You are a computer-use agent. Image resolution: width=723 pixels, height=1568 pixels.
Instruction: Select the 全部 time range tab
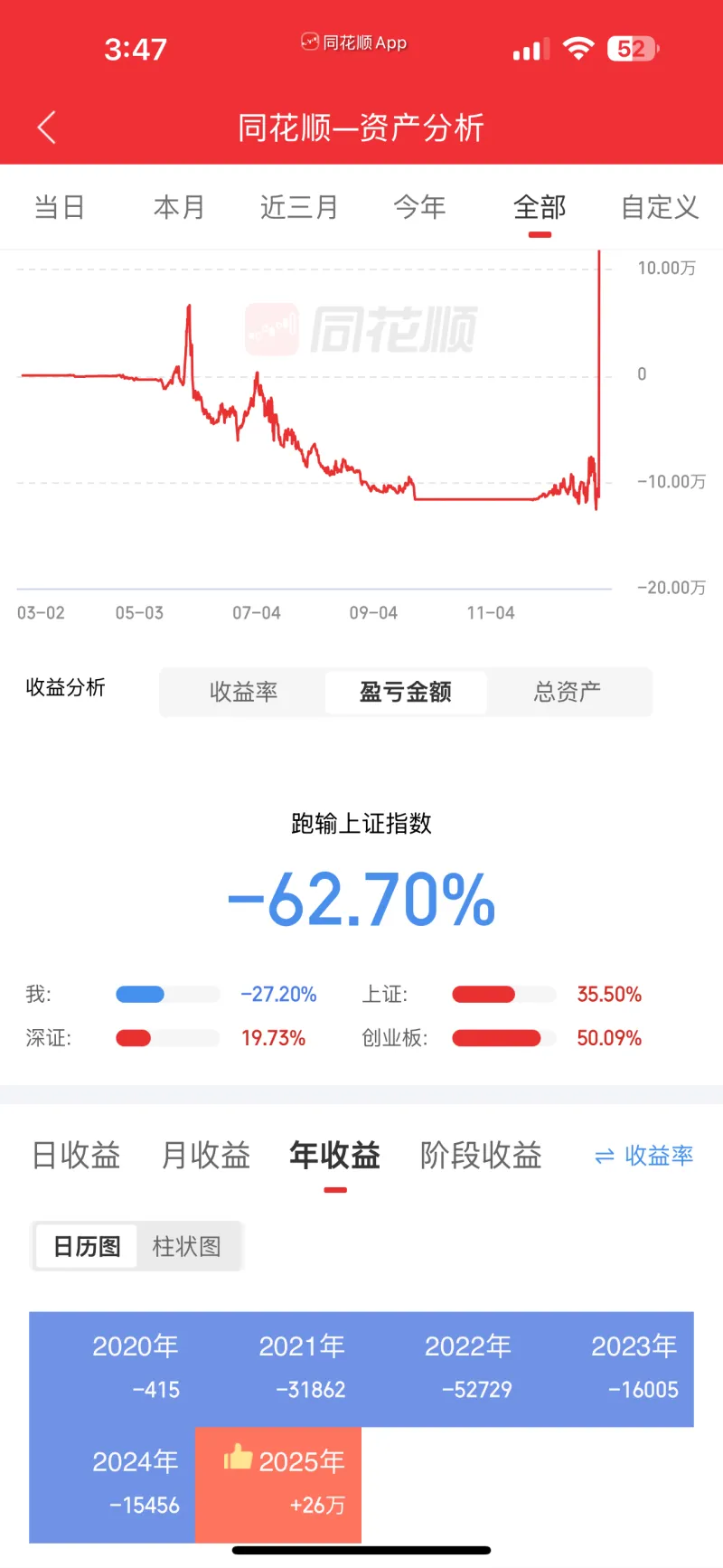540,207
